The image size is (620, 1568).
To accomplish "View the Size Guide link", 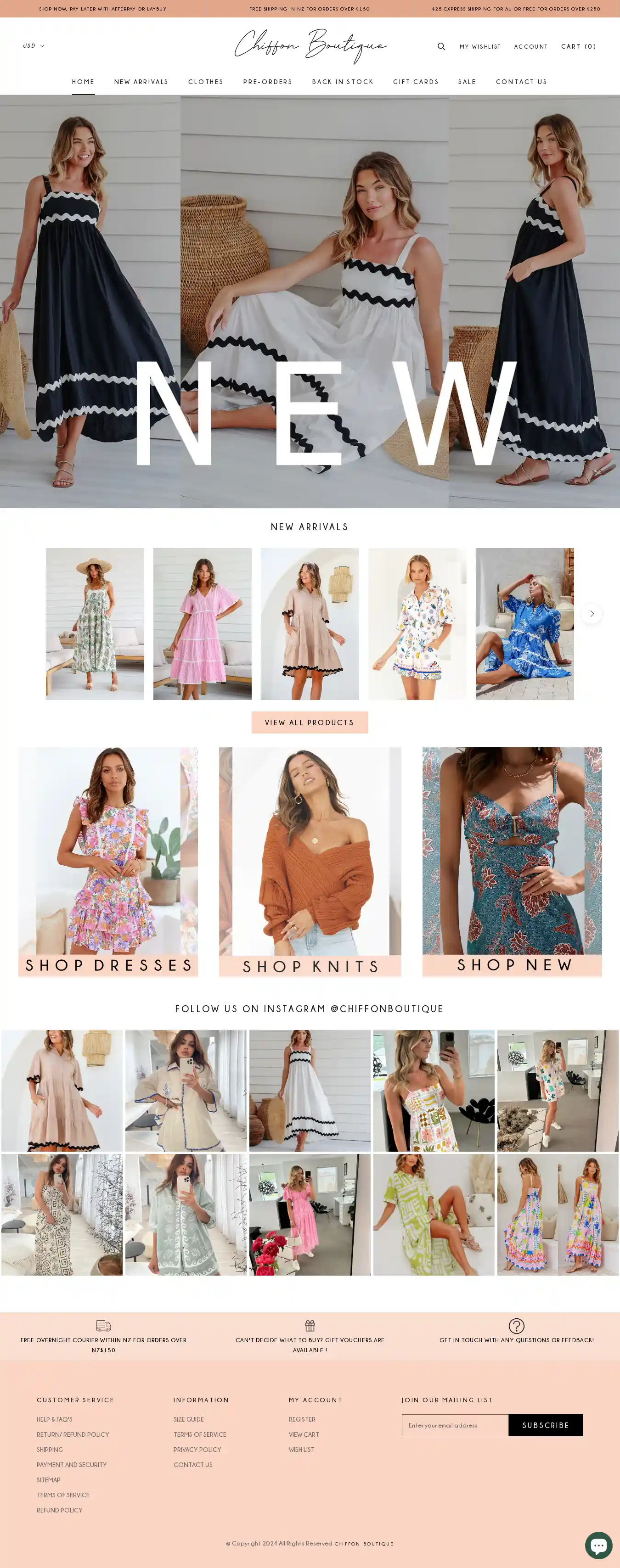I will [x=189, y=1419].
